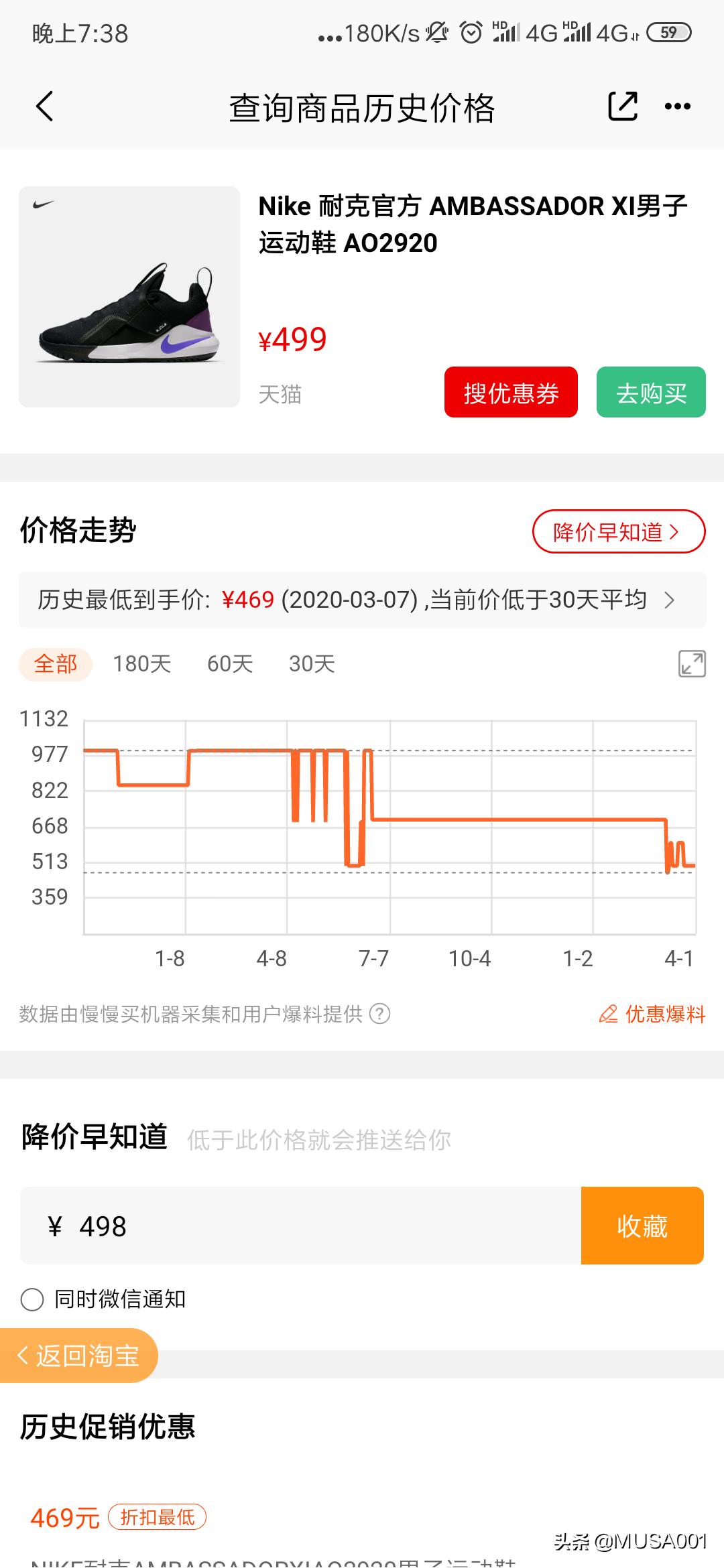Tap 去购买 to buy the shoes
Viewport: 724px width, 1568px height.
(x=650, y=394)
